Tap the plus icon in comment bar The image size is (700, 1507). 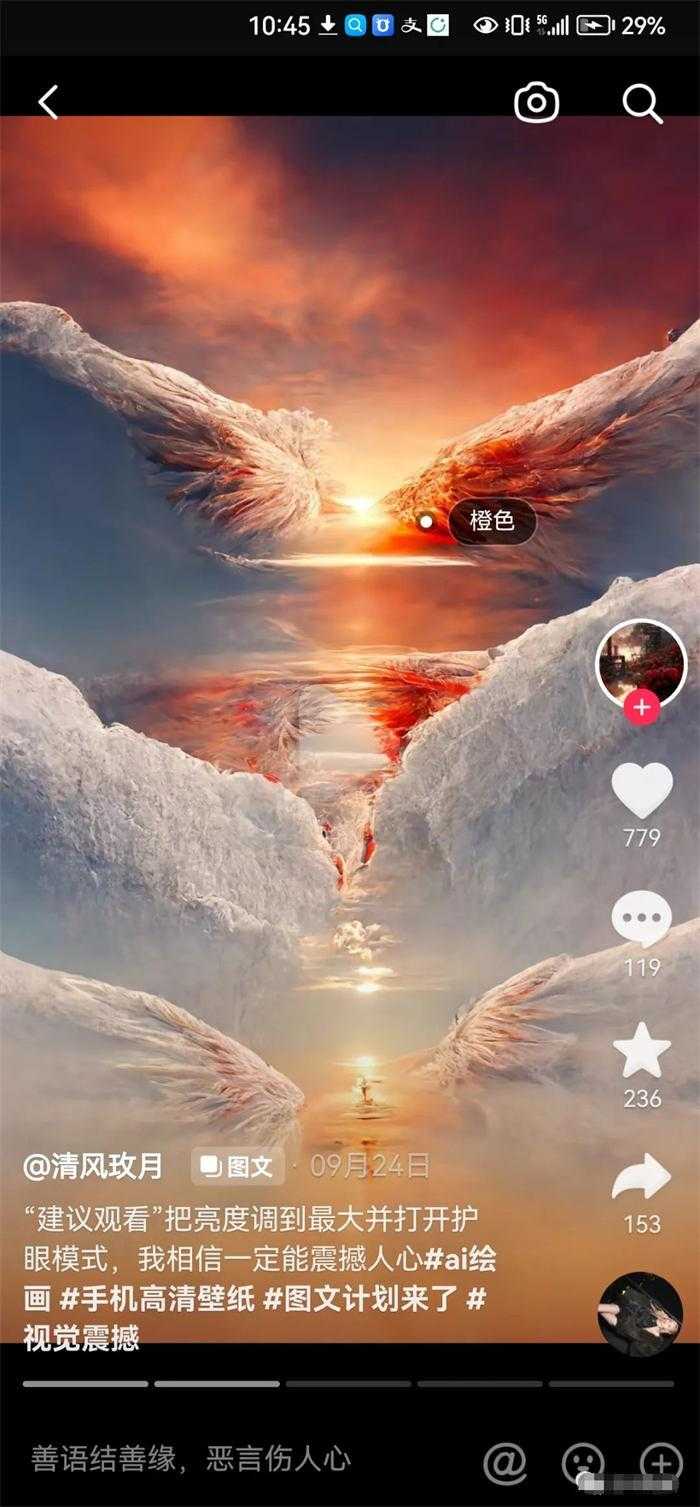tap(660, 1464)
